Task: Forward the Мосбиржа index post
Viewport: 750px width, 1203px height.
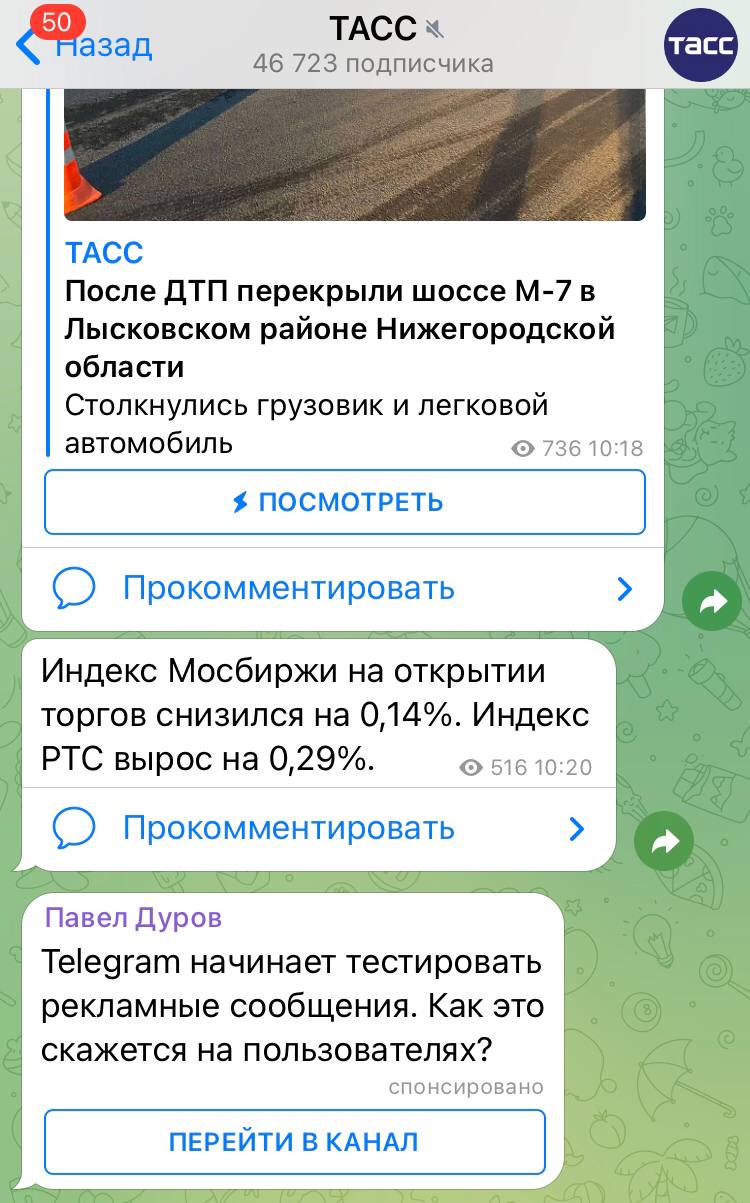Action: pos(664,842)
